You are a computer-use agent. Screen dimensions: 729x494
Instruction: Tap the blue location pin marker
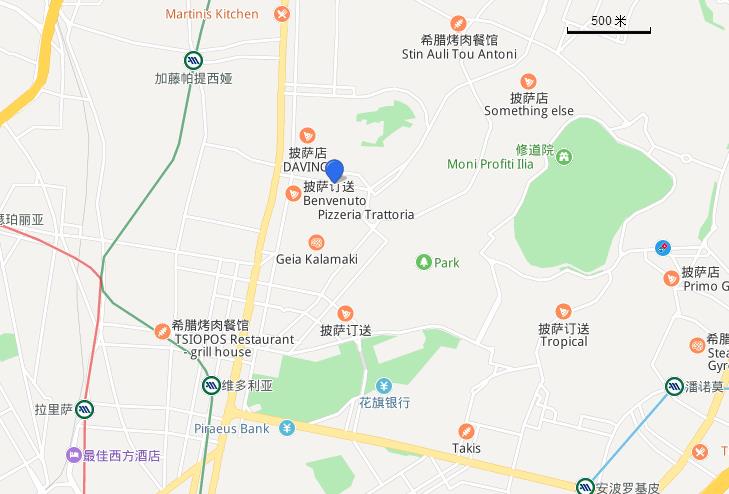coord(335,171)
